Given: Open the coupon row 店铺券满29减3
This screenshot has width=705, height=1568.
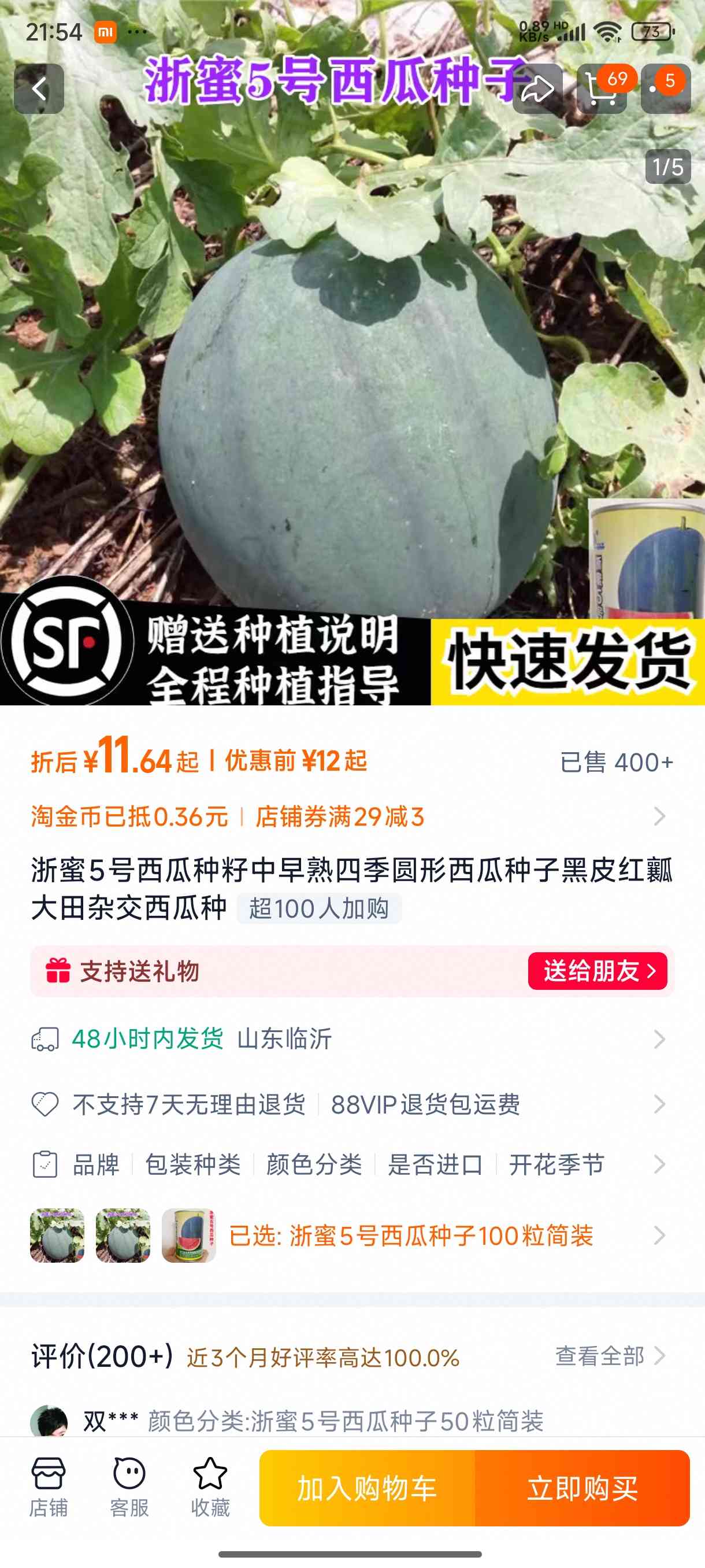Looking at the screenshot, I should point(352,816).
